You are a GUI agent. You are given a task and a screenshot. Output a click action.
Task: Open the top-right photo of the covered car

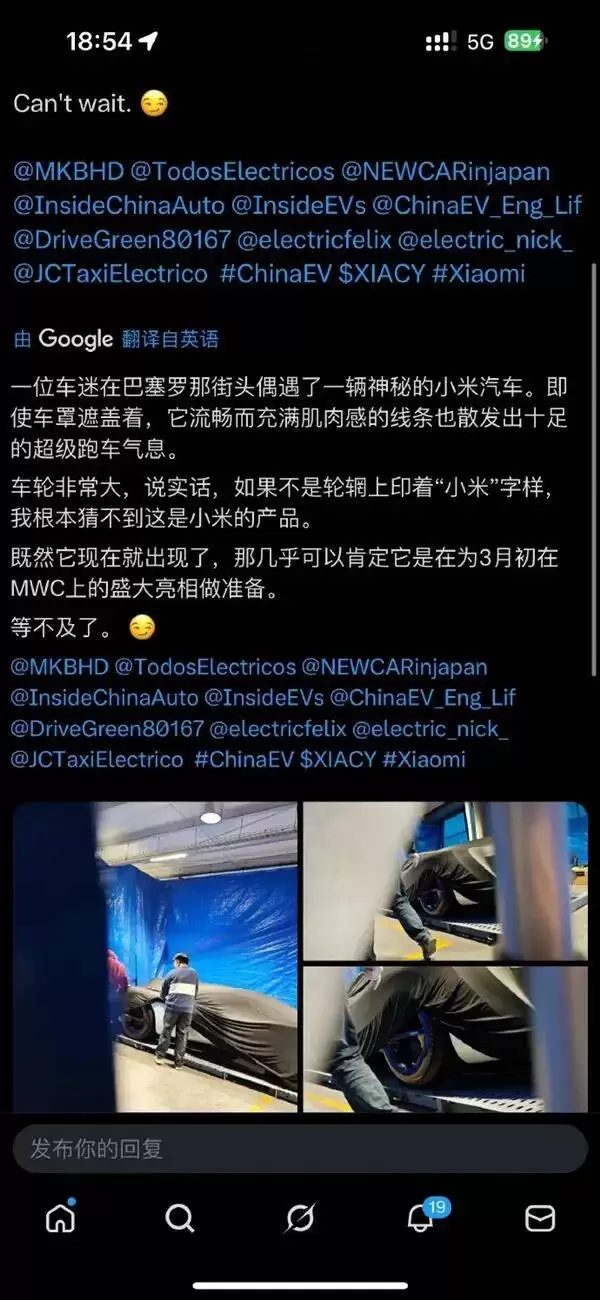click(445, 880)
